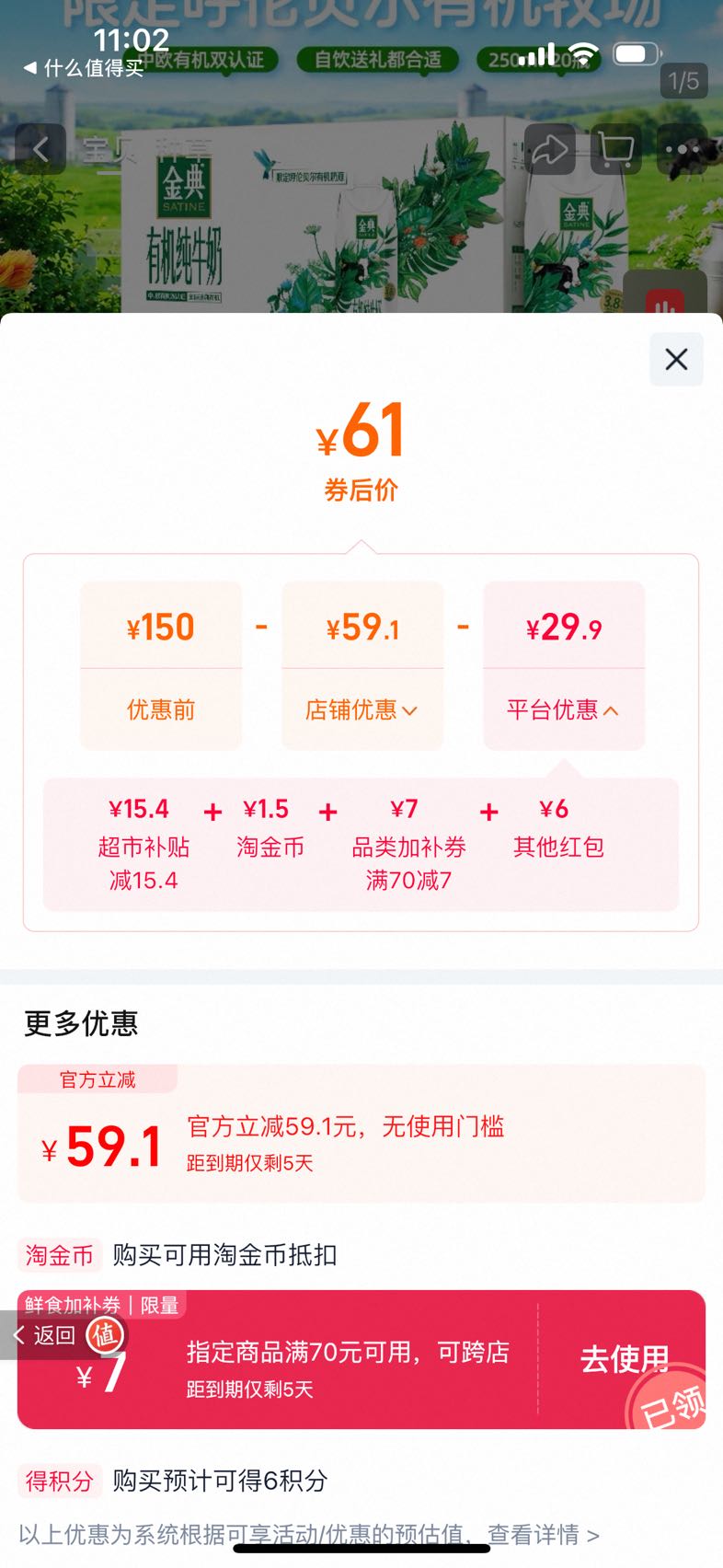
Task: Close the price breakdown sheet
Action: 676,359
